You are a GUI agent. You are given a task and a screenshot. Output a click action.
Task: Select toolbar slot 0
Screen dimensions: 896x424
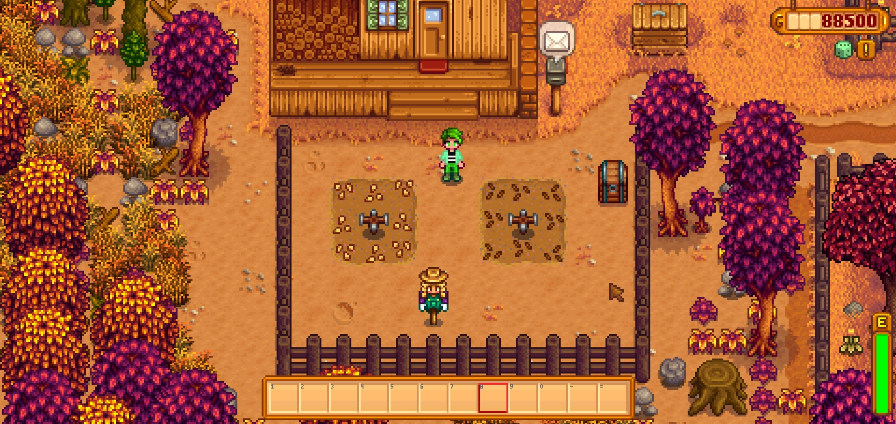pos(553,398)
